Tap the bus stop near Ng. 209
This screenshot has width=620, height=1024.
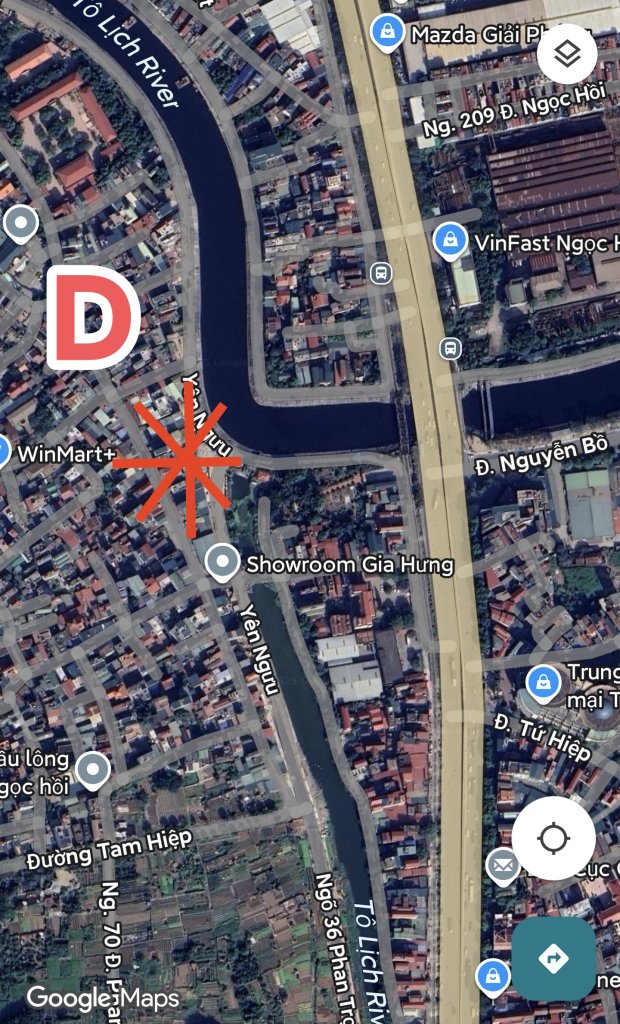(380, 272)
